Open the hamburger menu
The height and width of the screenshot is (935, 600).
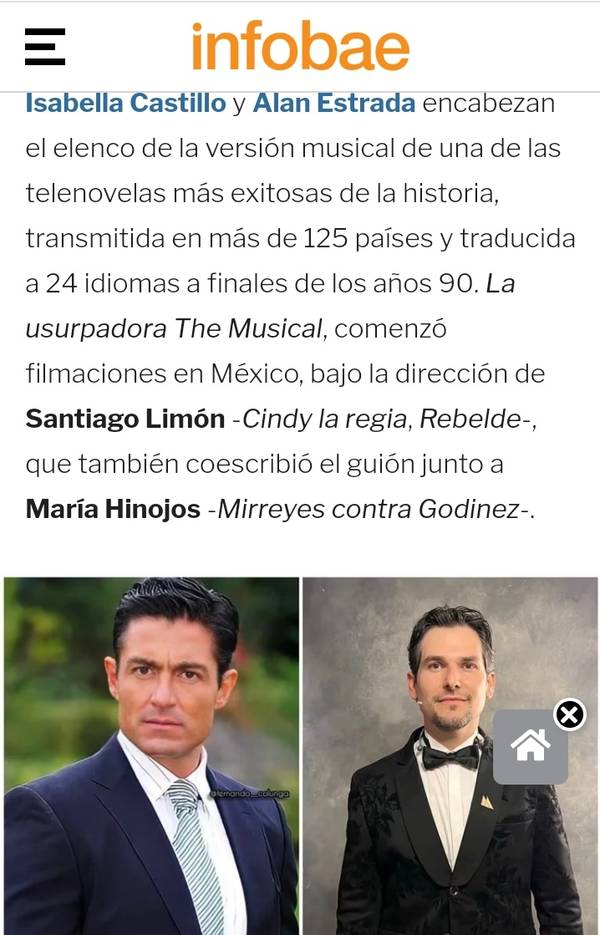45,47
